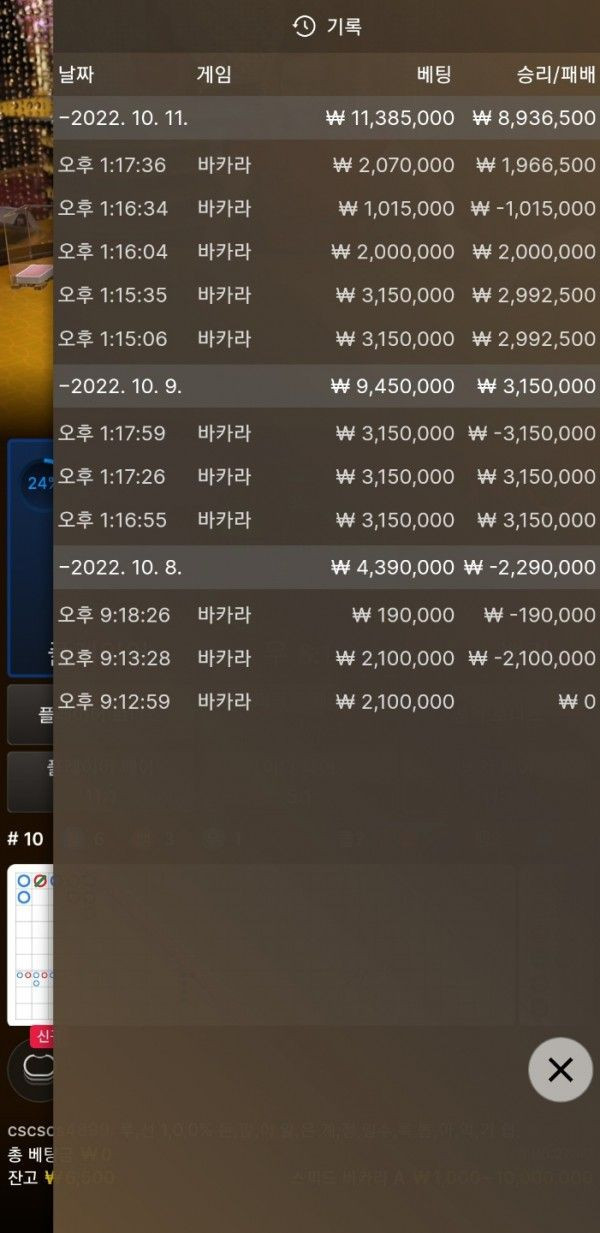Open the 오후 9:12:59 바카라 entry

coord(326,701)
